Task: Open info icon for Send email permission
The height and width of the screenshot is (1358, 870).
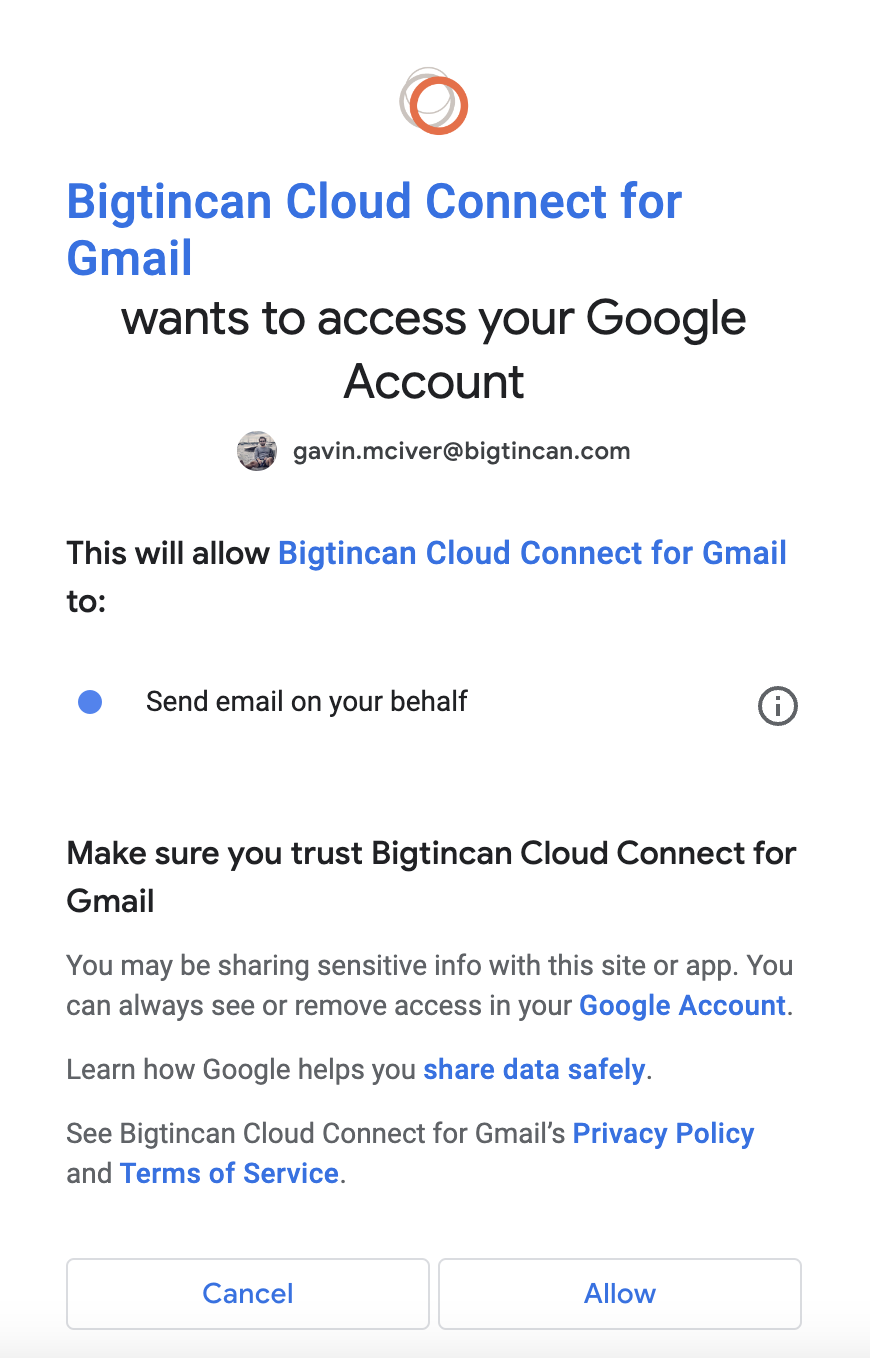Action: (777, 706)
